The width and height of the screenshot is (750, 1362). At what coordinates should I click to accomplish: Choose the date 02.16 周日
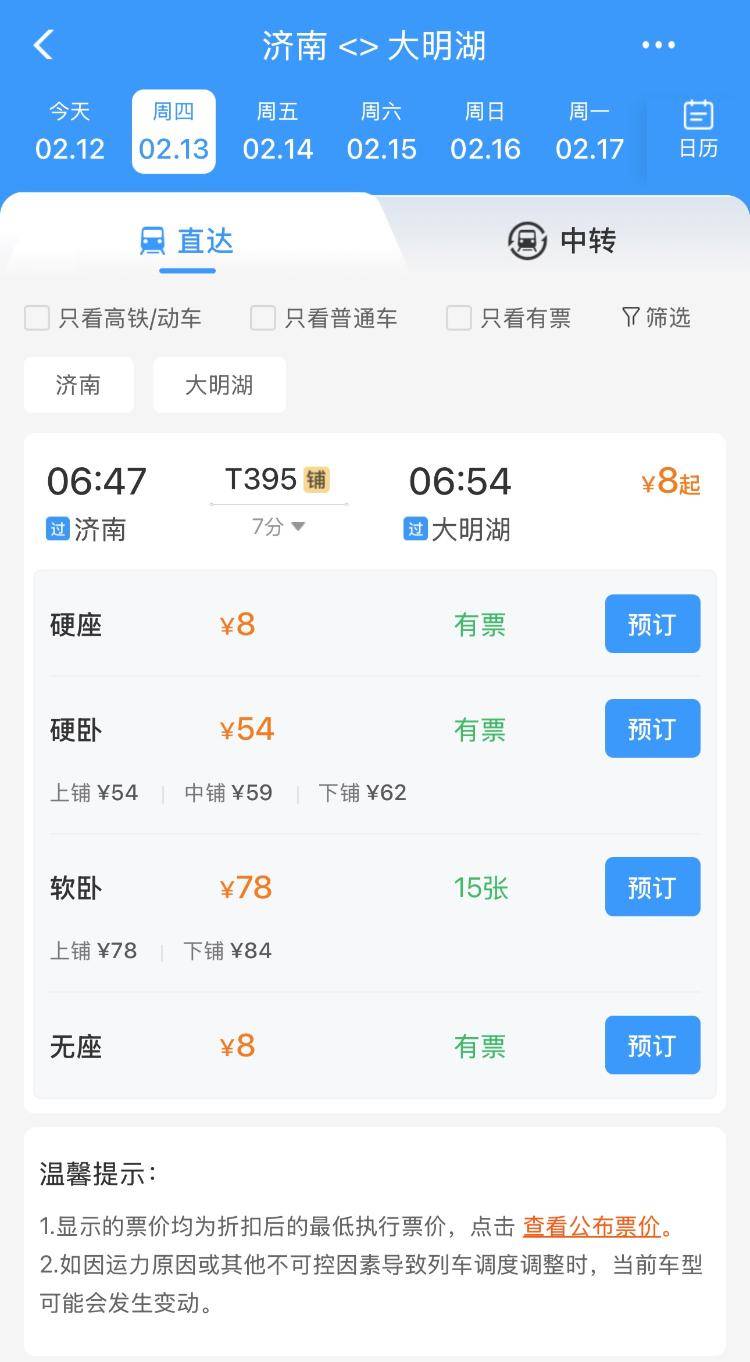coord(486,132)
